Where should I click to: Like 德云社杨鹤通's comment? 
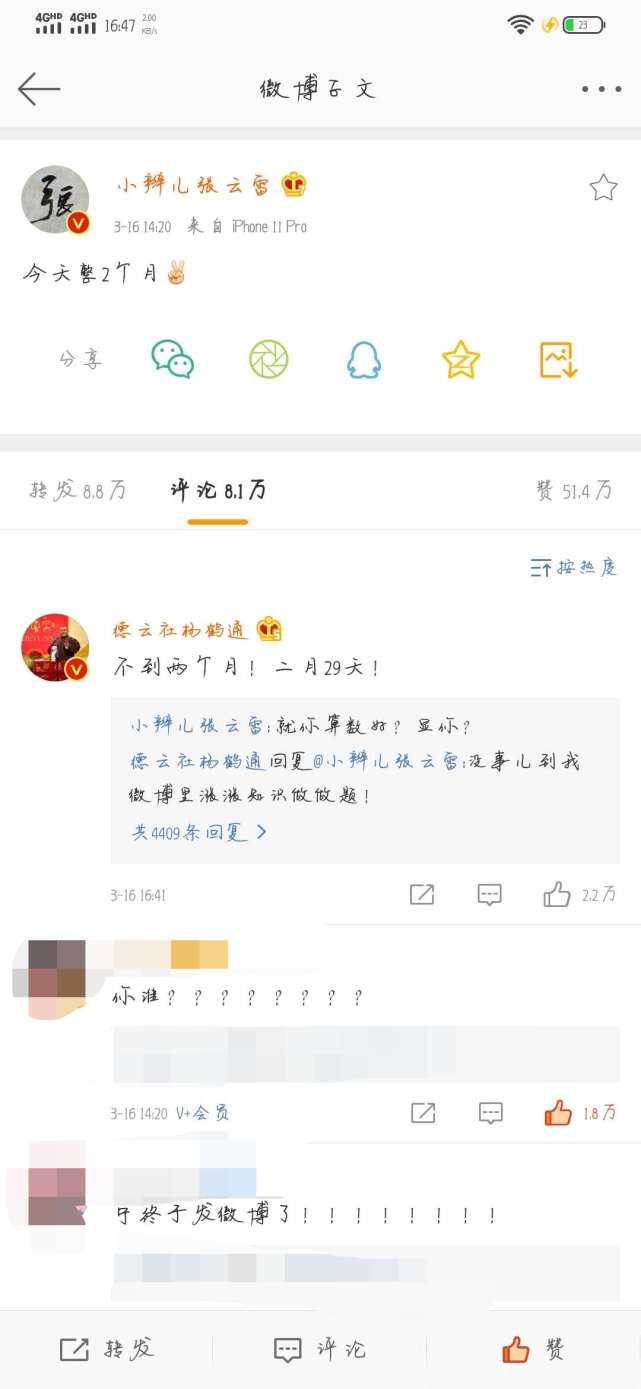[x=557, y=894]
